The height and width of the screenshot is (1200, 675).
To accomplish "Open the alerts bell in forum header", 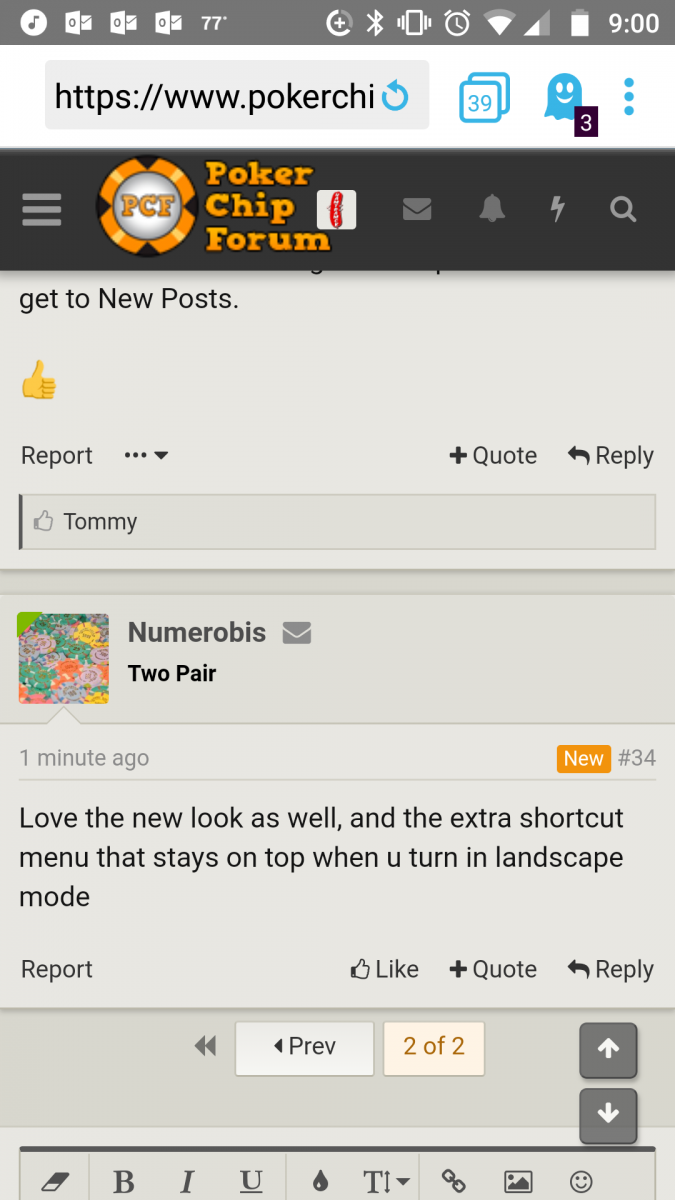I will tap(491, 209).
